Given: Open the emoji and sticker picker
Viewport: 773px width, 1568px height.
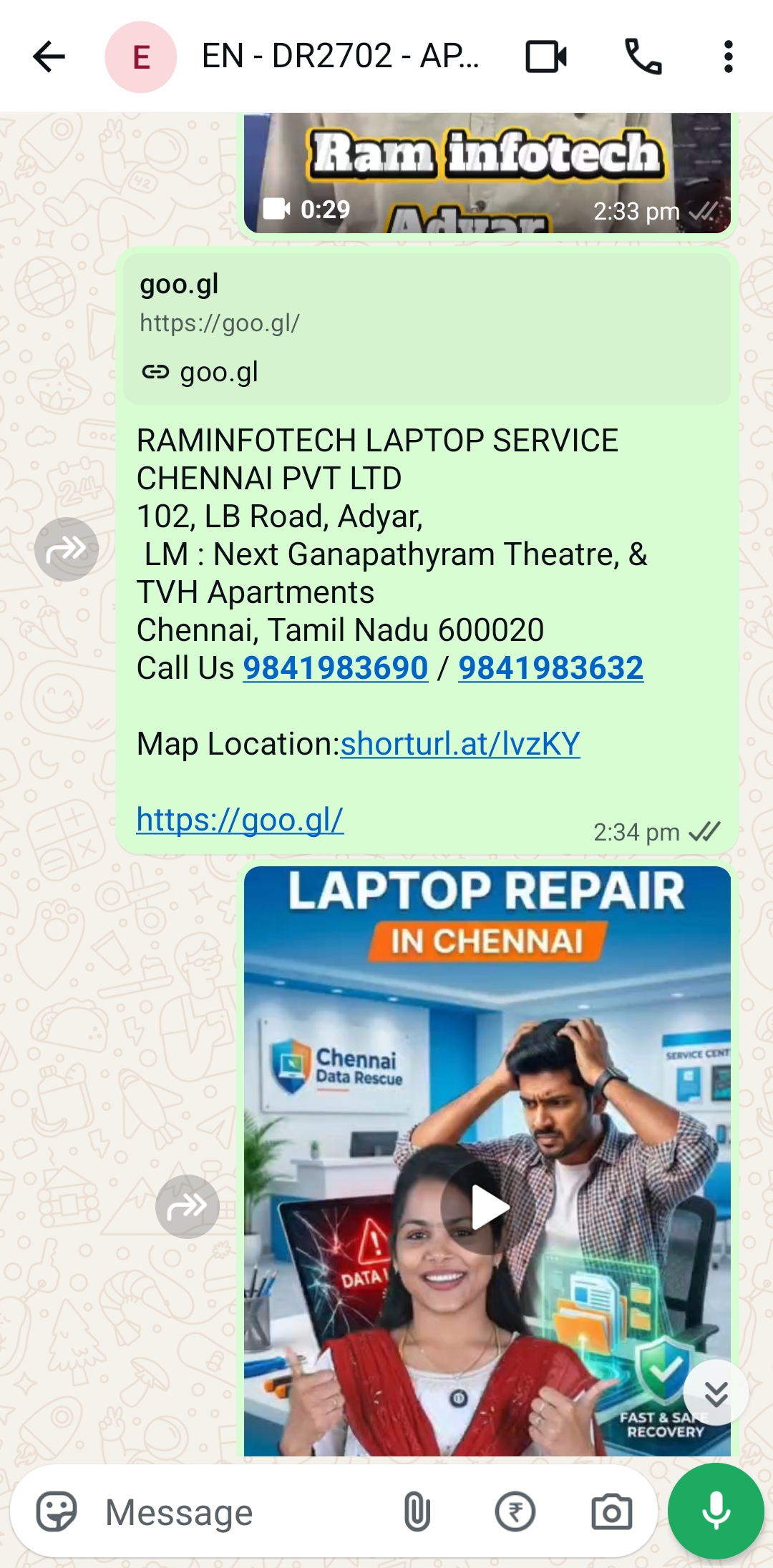Looking at the screenshot, I should (57, 1511).
